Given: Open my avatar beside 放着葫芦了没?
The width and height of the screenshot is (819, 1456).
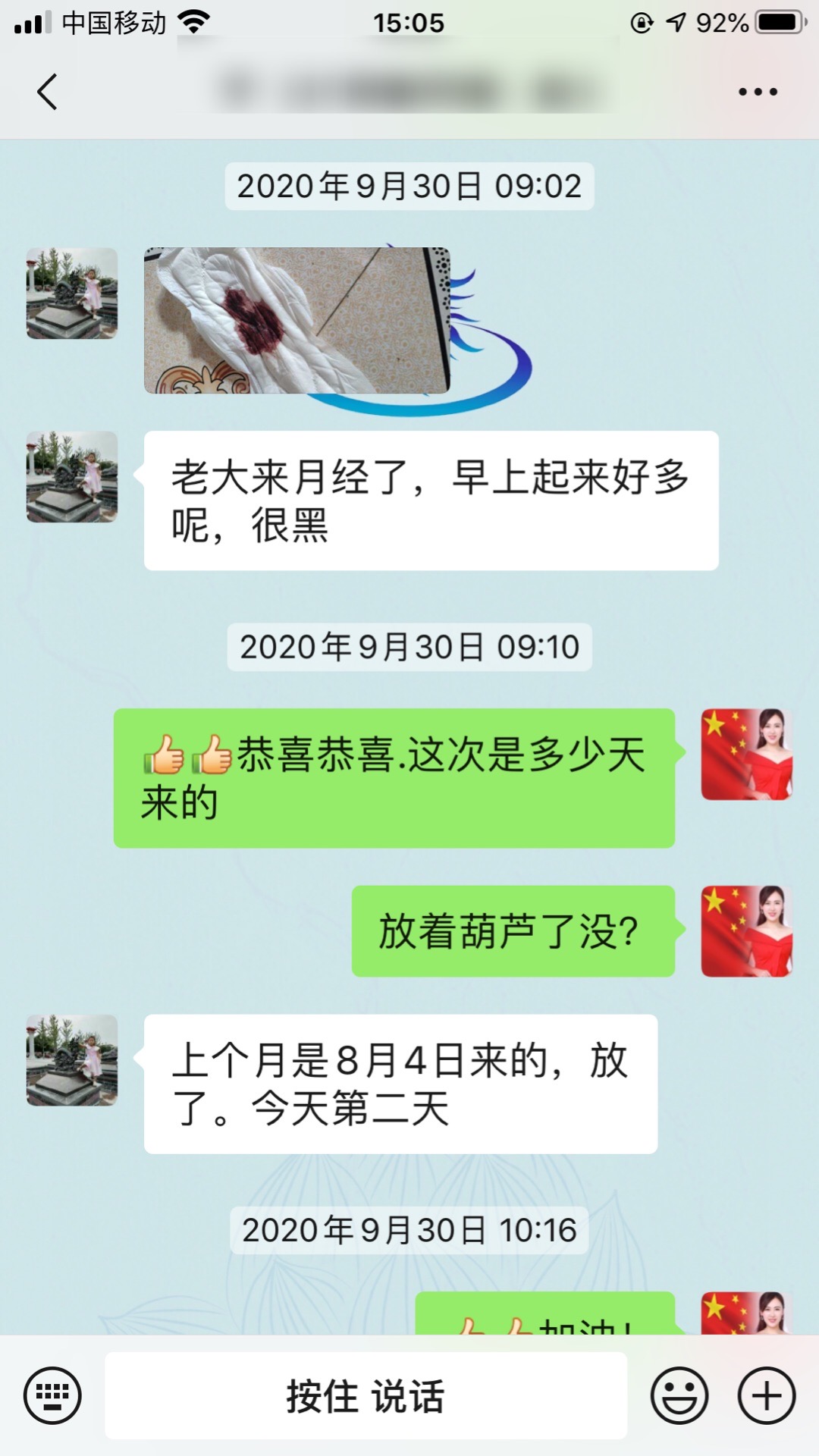Looking at the screenshot, I should pos(746,931).
